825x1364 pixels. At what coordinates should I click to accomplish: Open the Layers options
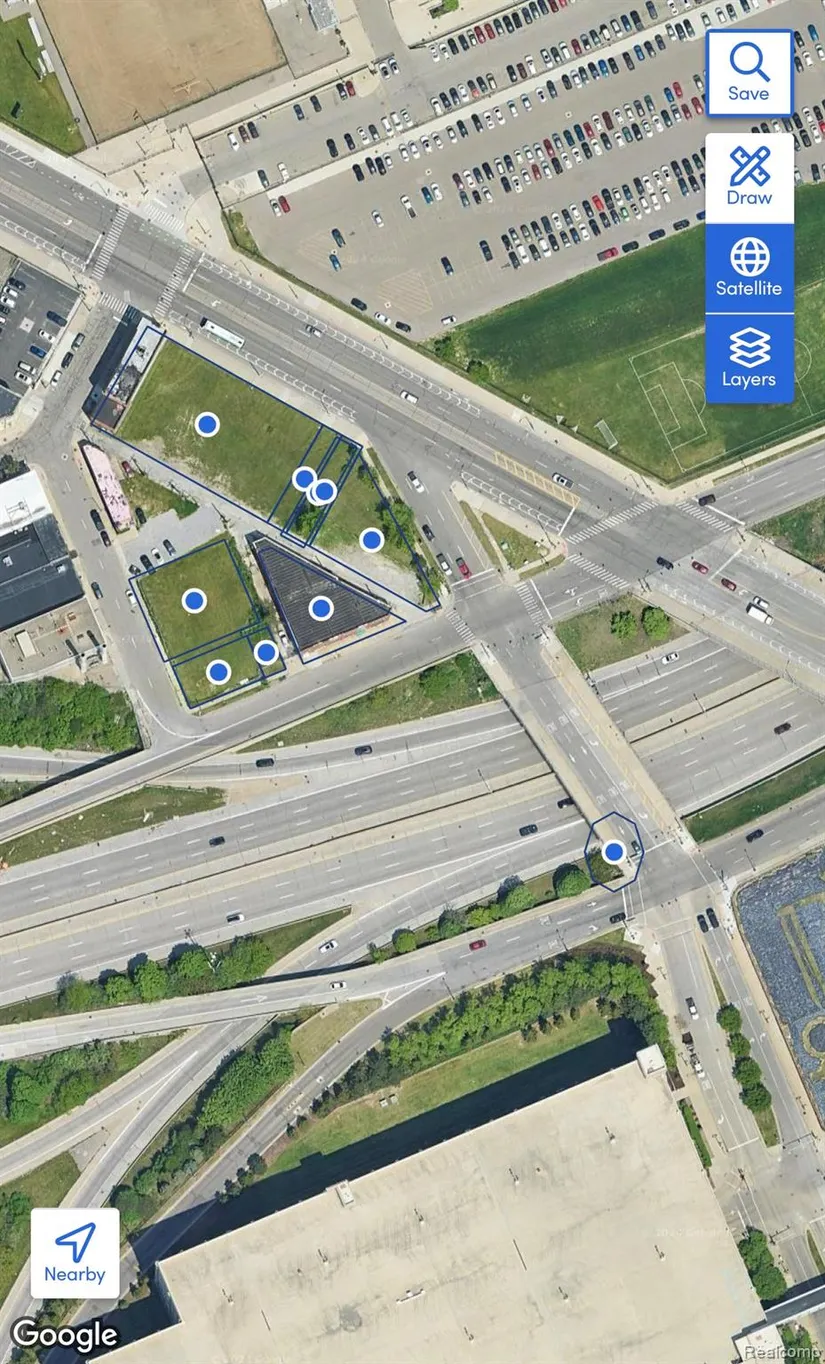pyautogui.click(x=749, y=359)
